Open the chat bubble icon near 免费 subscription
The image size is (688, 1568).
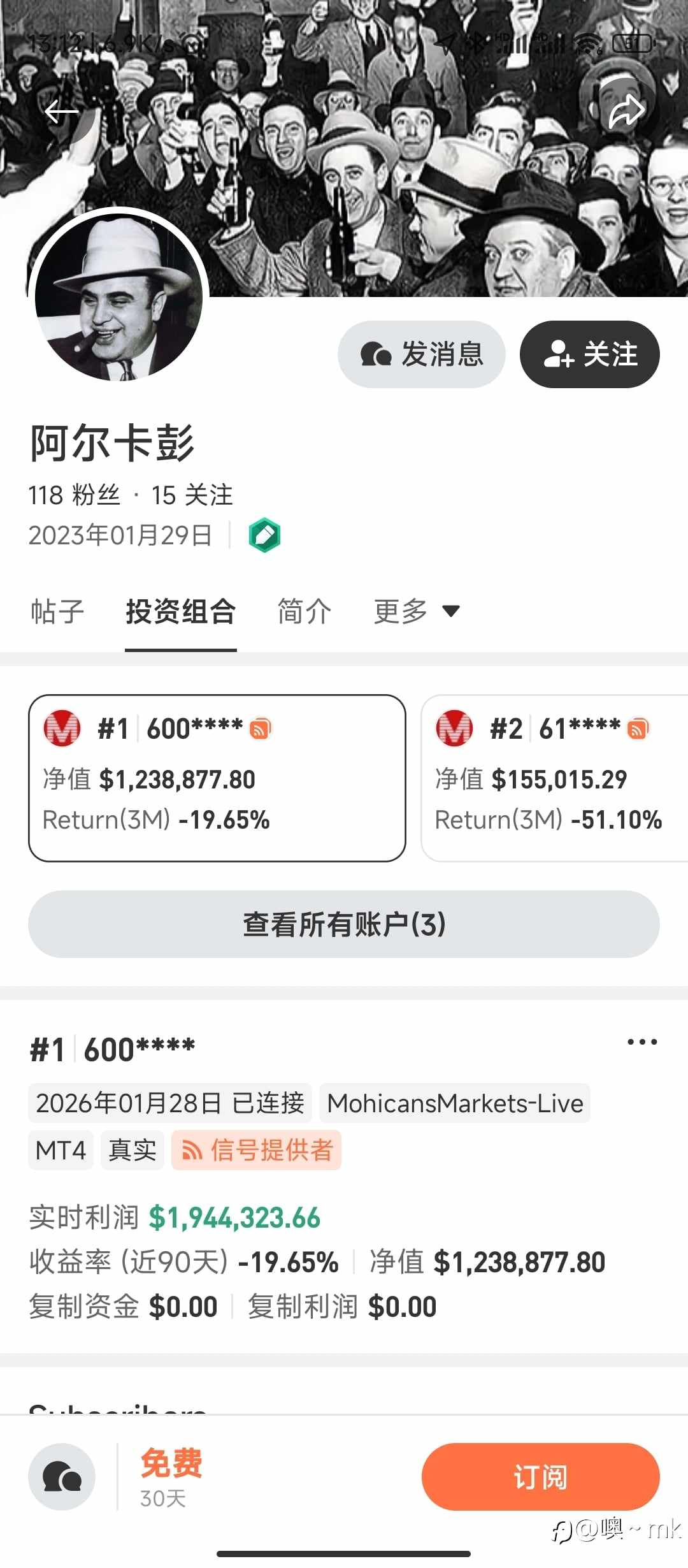62,1477
